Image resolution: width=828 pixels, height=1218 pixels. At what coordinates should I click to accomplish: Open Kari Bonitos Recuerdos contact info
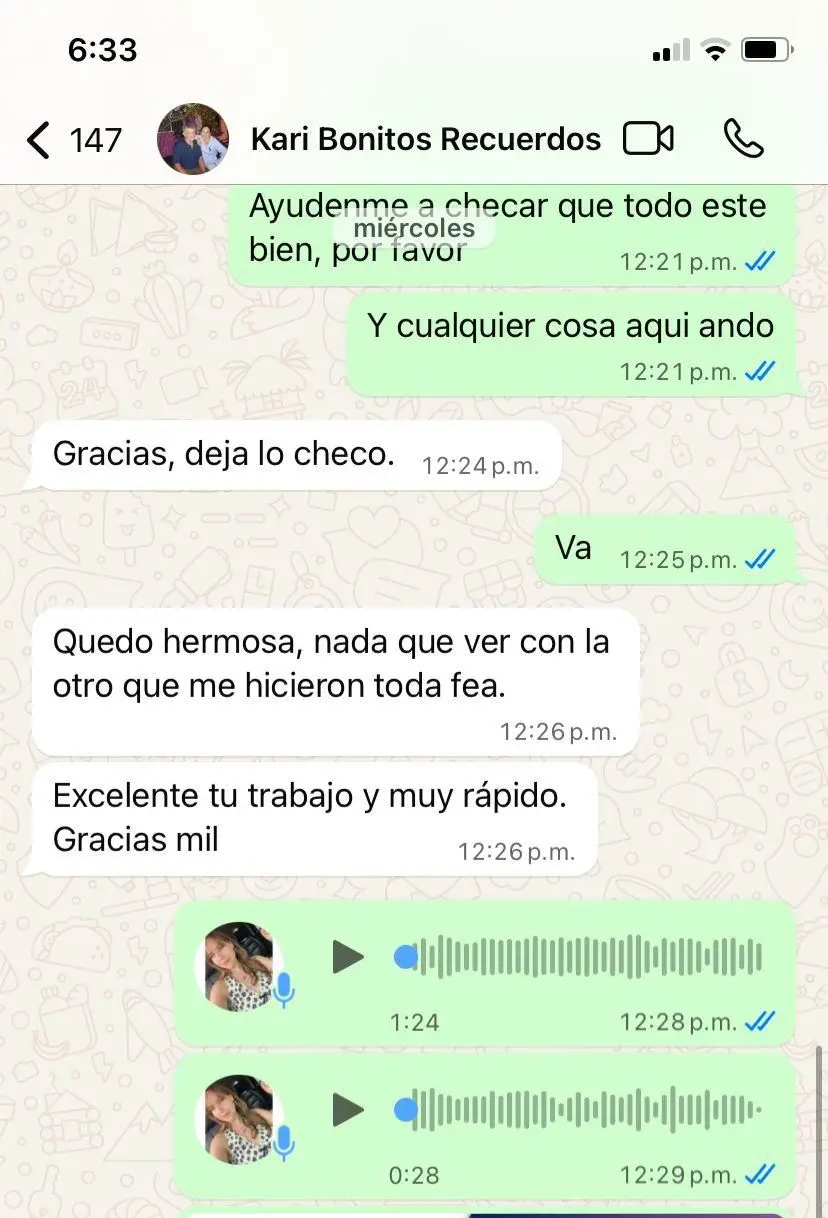click(x=425, y=139)
